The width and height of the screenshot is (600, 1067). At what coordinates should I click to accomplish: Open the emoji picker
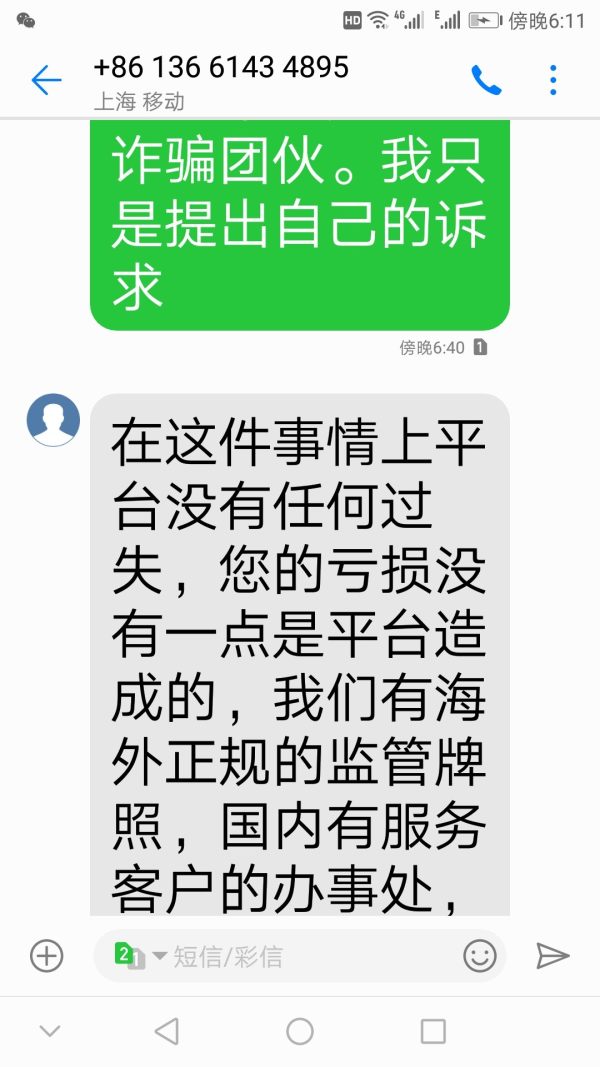click(480, 956)
